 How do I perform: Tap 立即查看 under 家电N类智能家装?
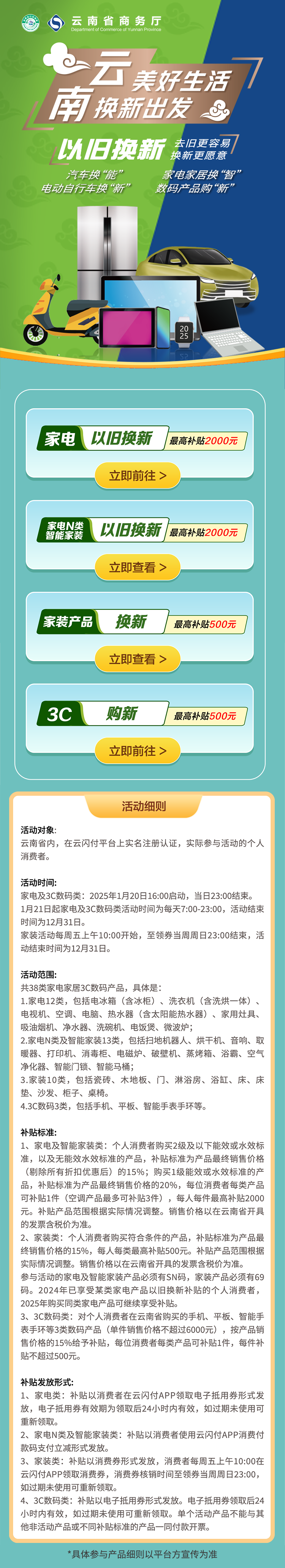point(138,567)
